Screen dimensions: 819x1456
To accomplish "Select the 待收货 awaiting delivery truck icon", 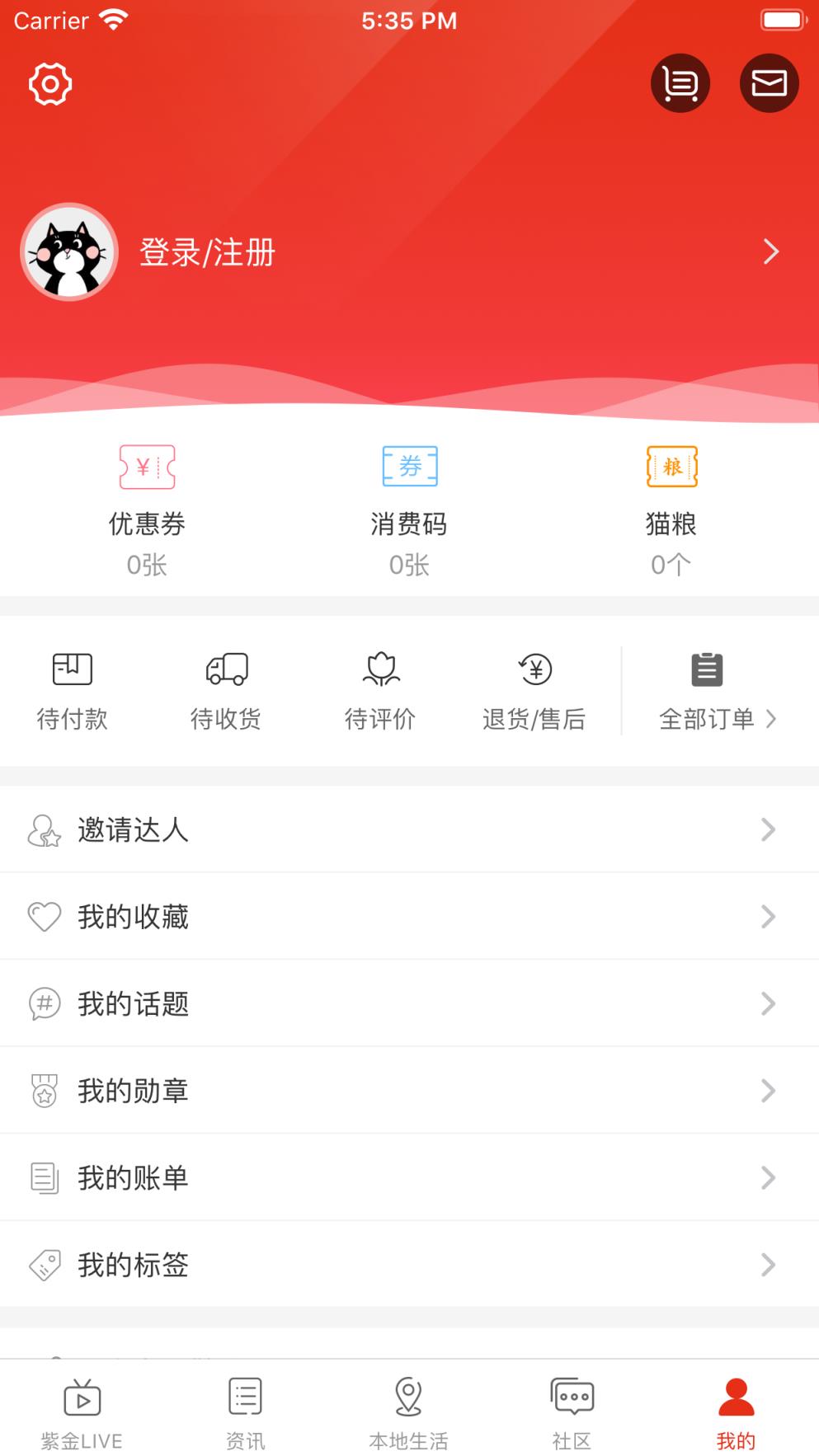I will (226, 669).
